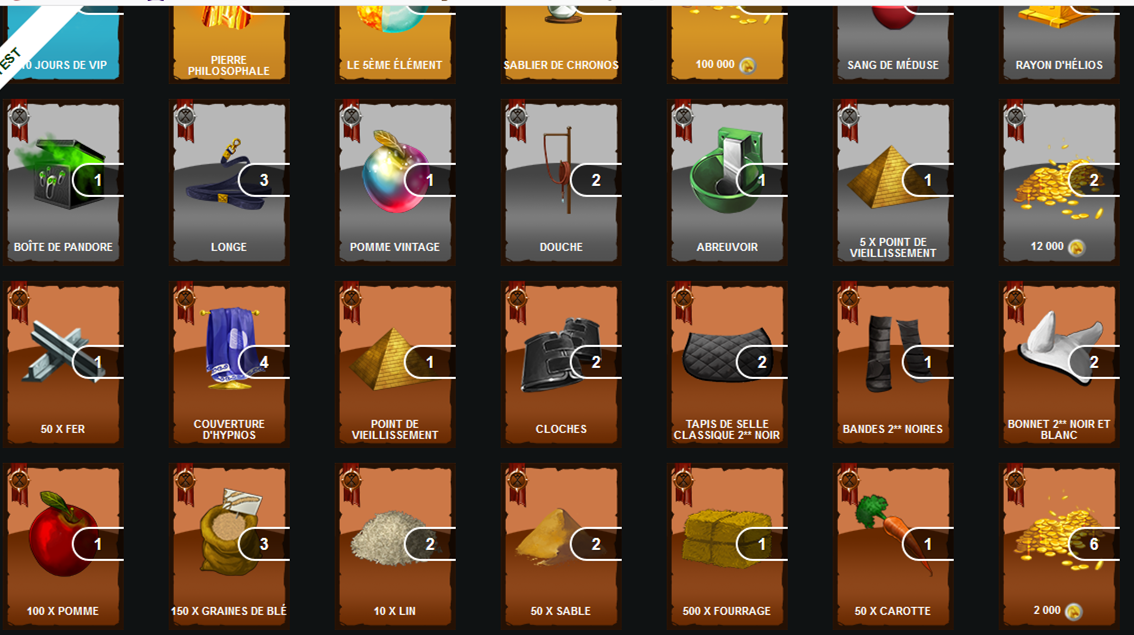Screen dimensions: 1134x635
Task: Open Bonnet 2** noir et blanc card
Action: 1059,364
